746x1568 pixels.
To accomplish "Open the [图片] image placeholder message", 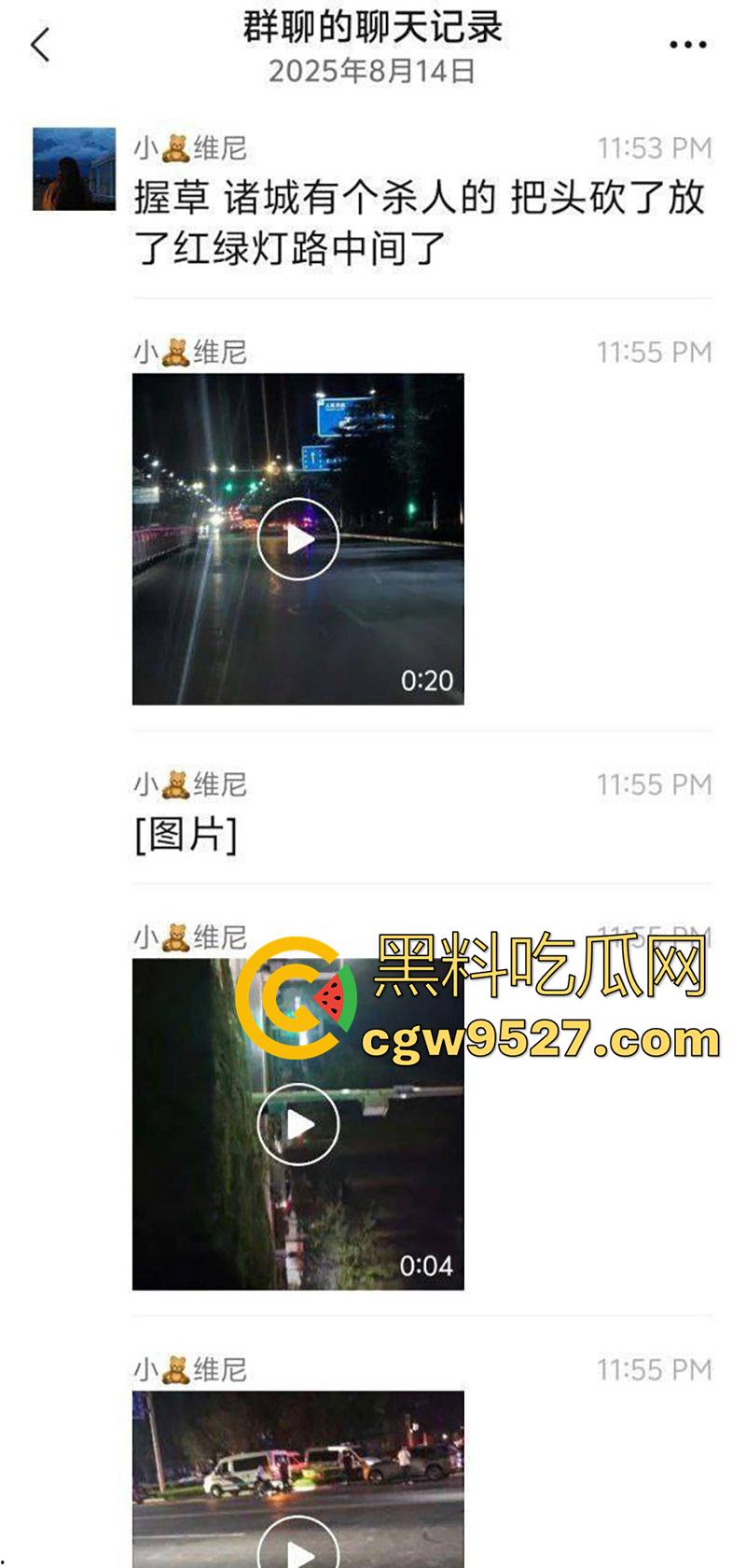I will 185,835.
